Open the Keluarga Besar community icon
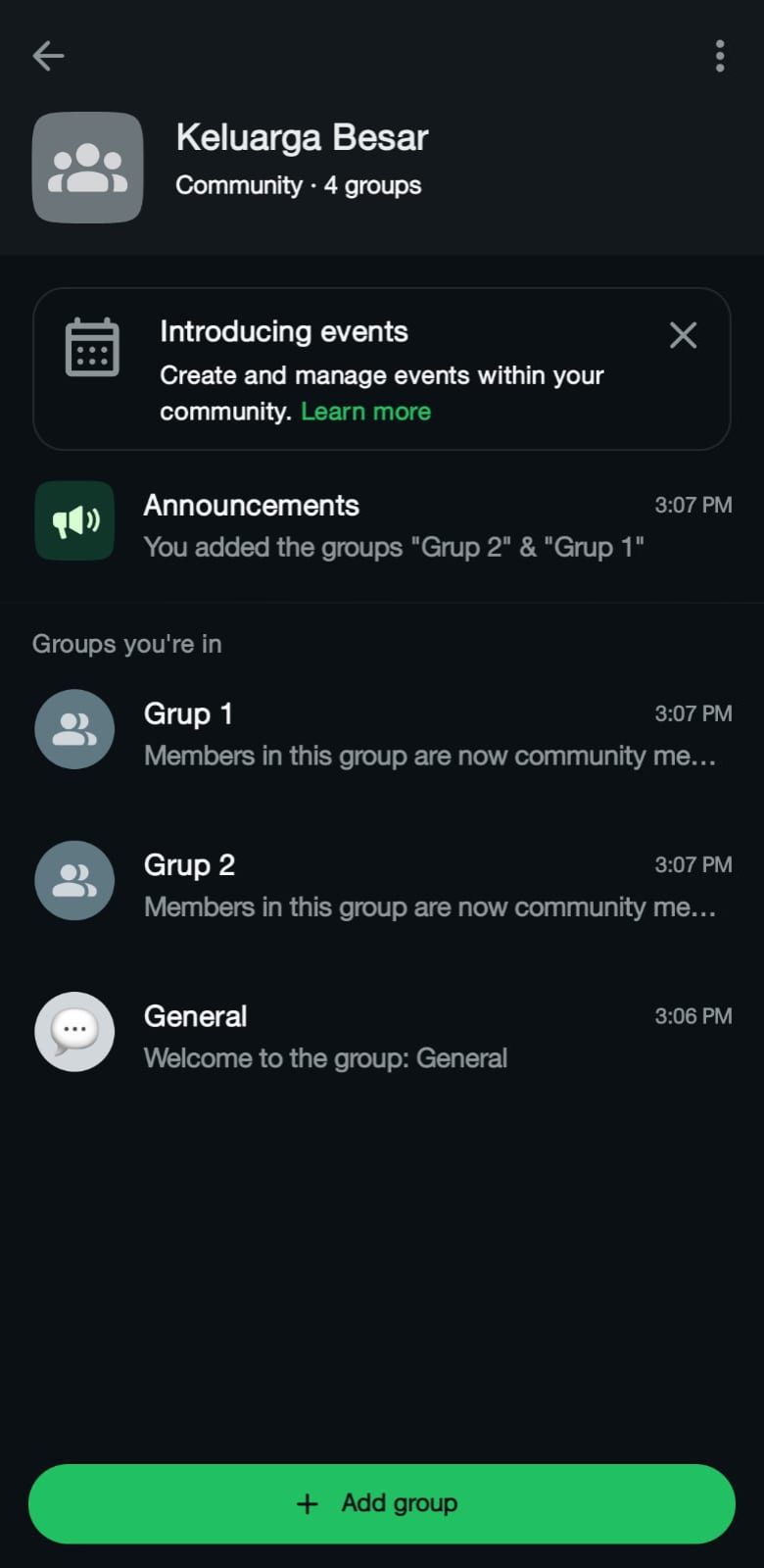764x1568 pixels. 87,168
